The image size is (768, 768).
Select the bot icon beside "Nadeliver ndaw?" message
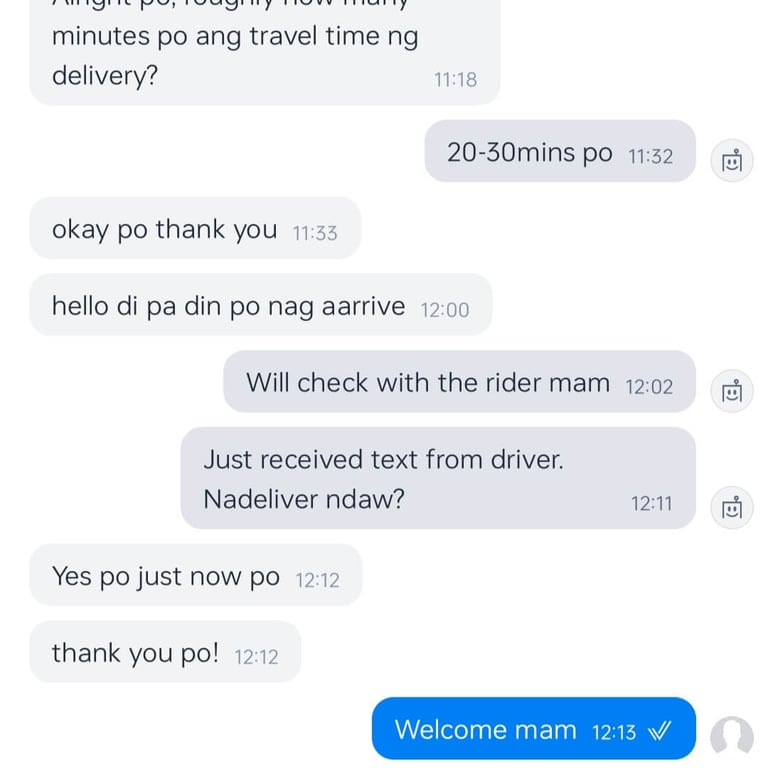732,507
